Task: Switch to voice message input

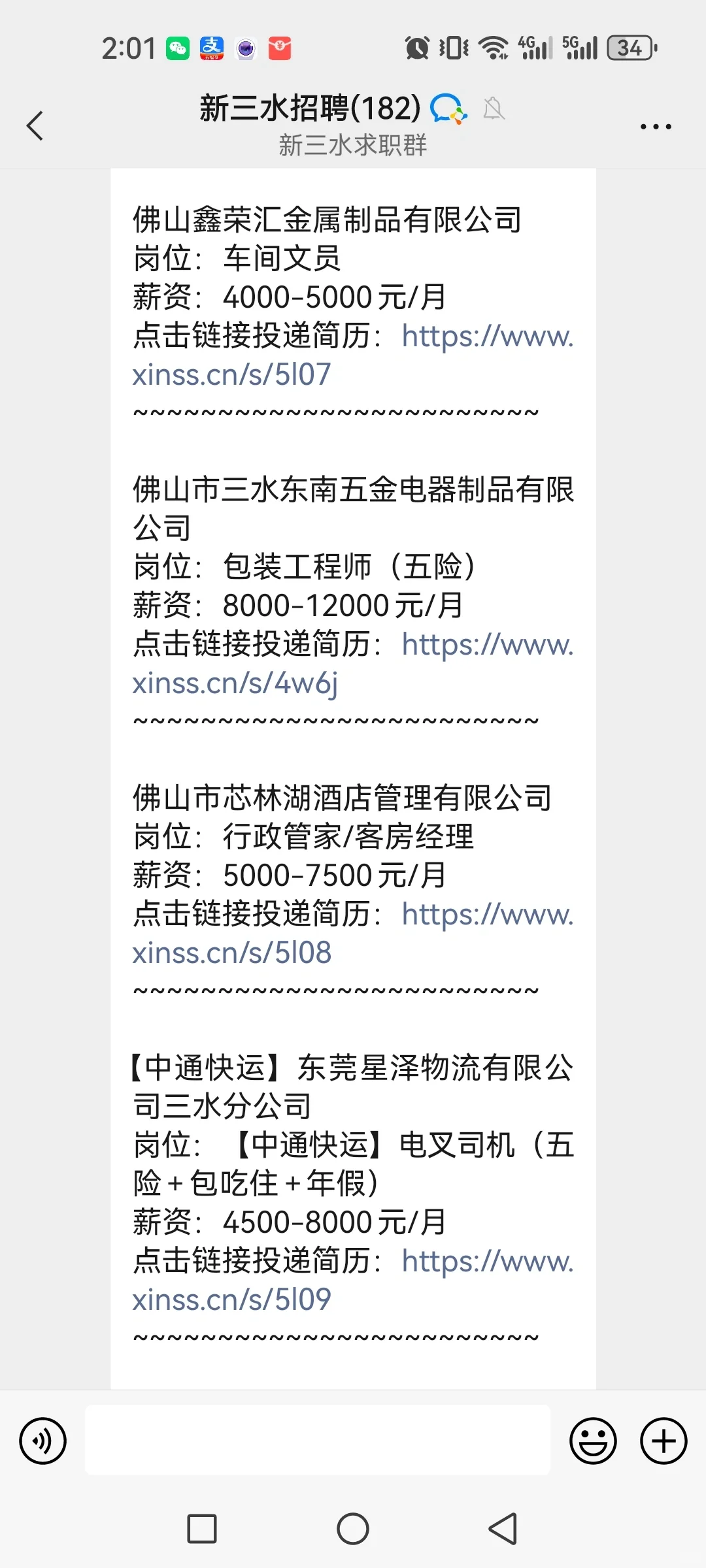Action: coord(42,1441)
